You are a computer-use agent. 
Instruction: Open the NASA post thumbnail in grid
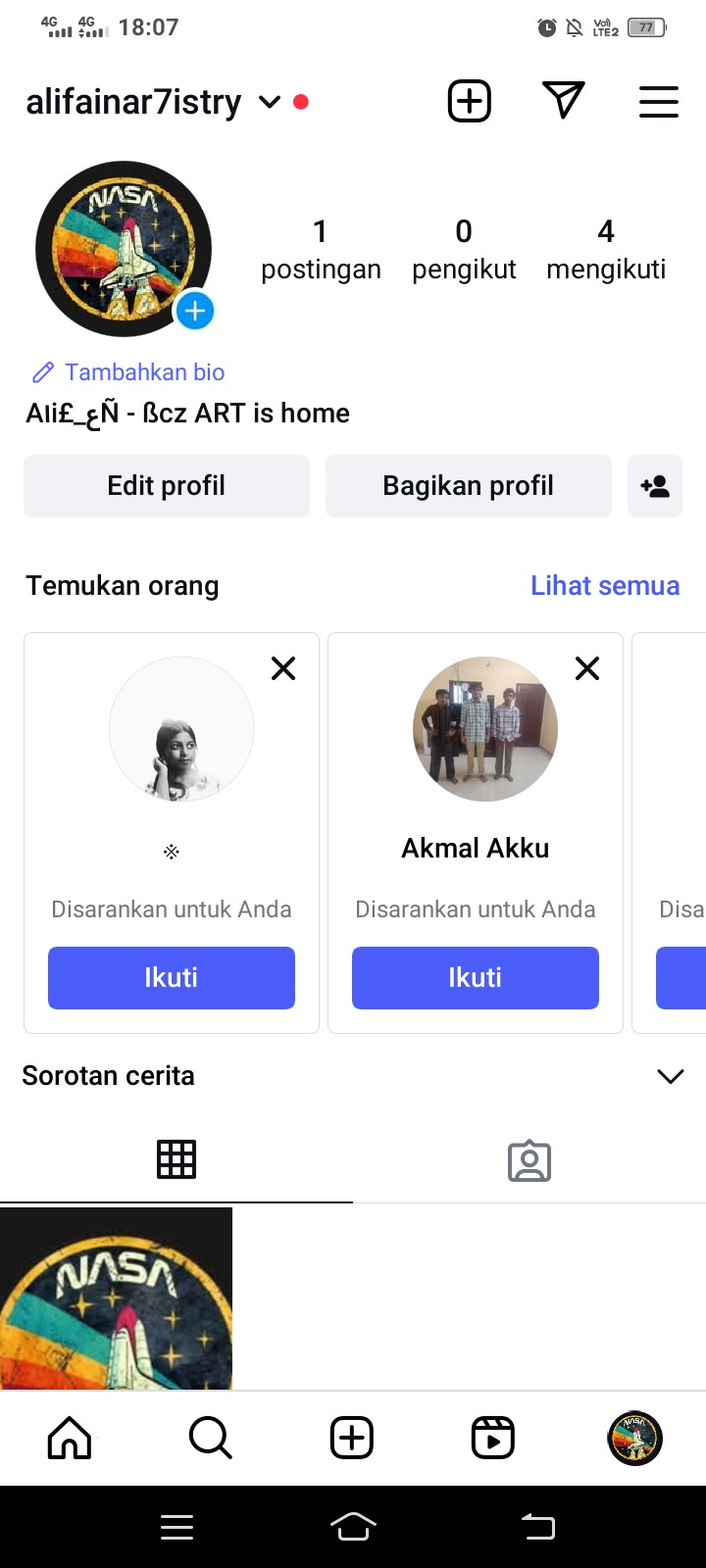click(x=116, y=1298)
